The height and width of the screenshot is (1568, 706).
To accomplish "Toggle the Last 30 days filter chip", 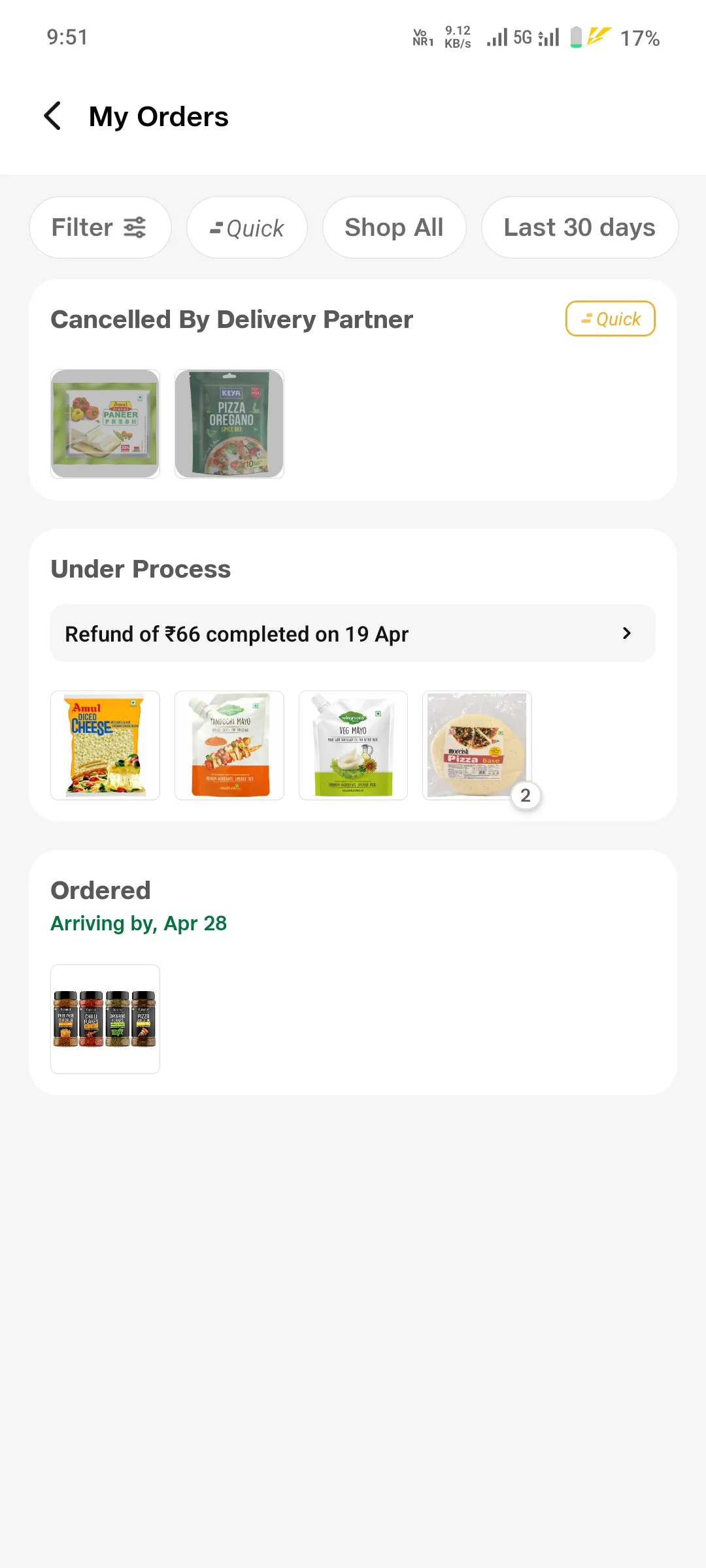I will coord(579,227).
